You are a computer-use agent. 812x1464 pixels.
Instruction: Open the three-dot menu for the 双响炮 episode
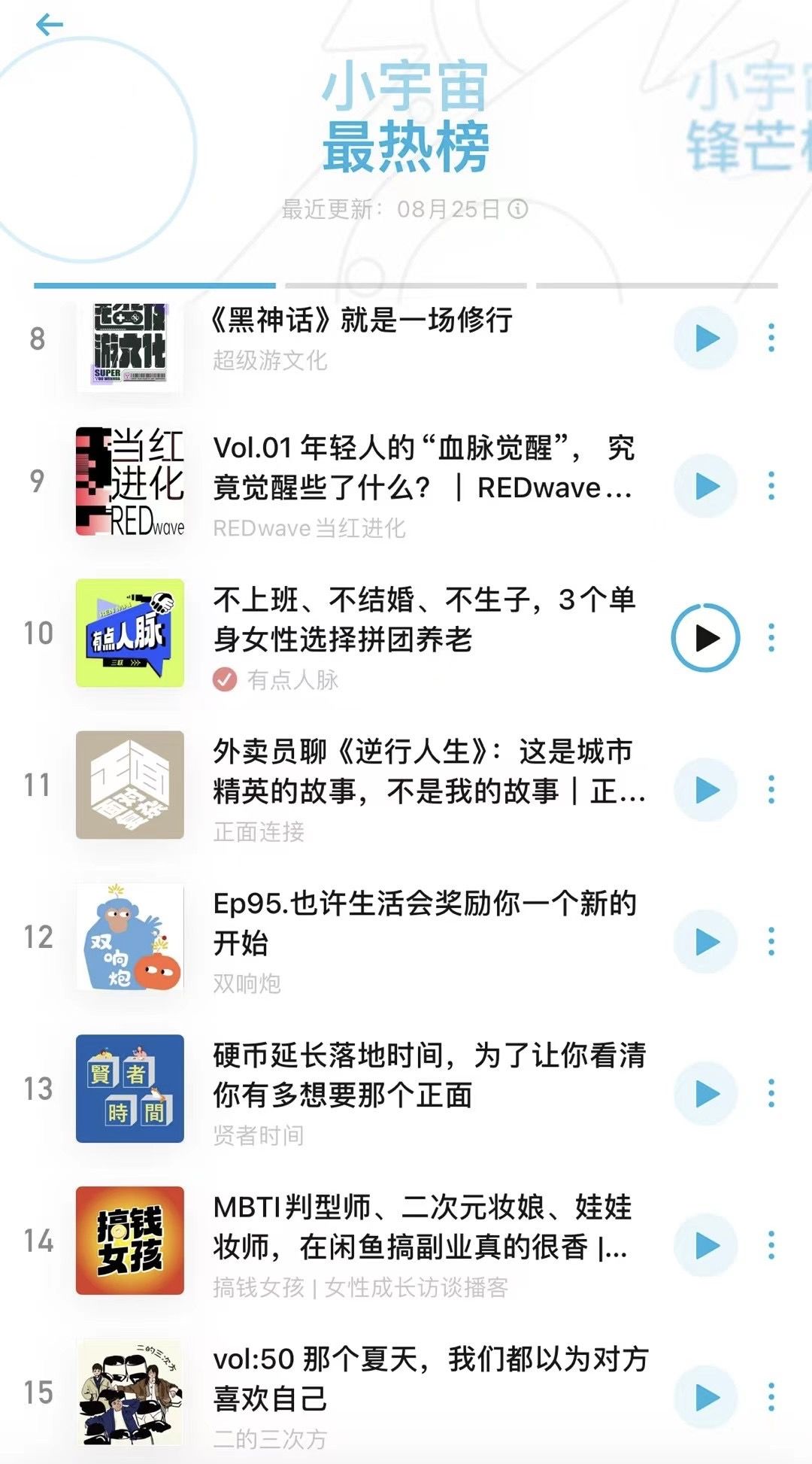tap(770, 940)
